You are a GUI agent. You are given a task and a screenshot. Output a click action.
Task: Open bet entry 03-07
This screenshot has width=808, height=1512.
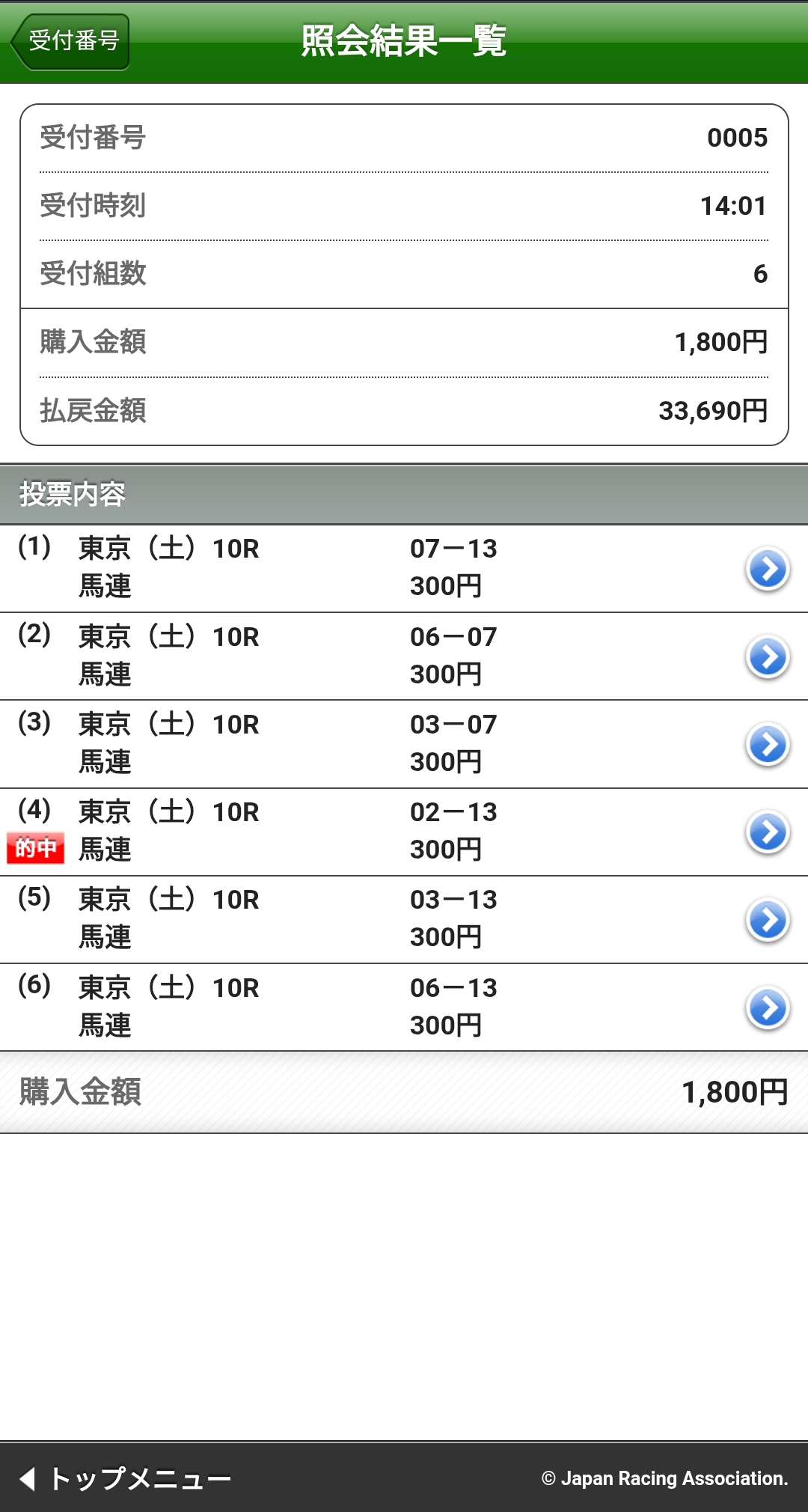point(768,745)
